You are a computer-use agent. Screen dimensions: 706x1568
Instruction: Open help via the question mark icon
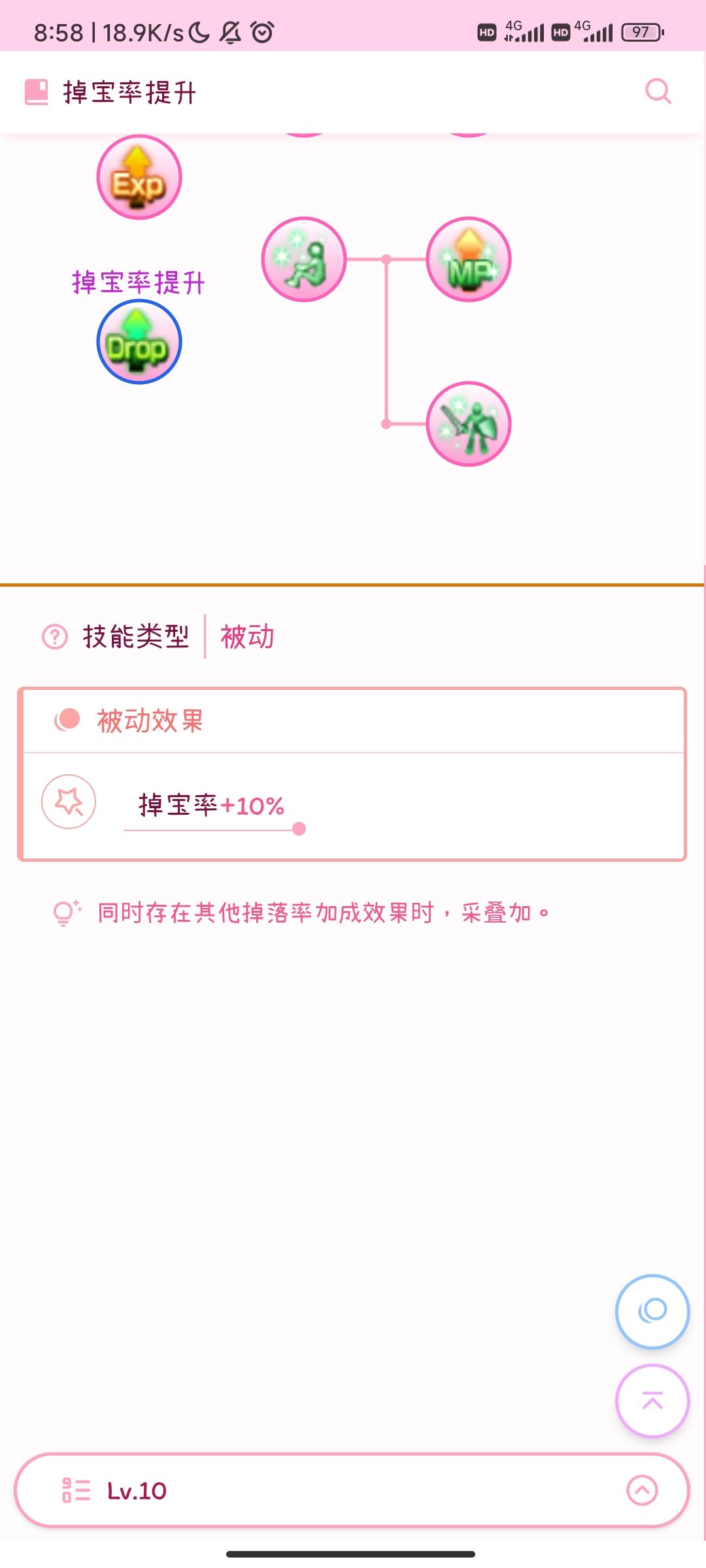pos(54,635)
